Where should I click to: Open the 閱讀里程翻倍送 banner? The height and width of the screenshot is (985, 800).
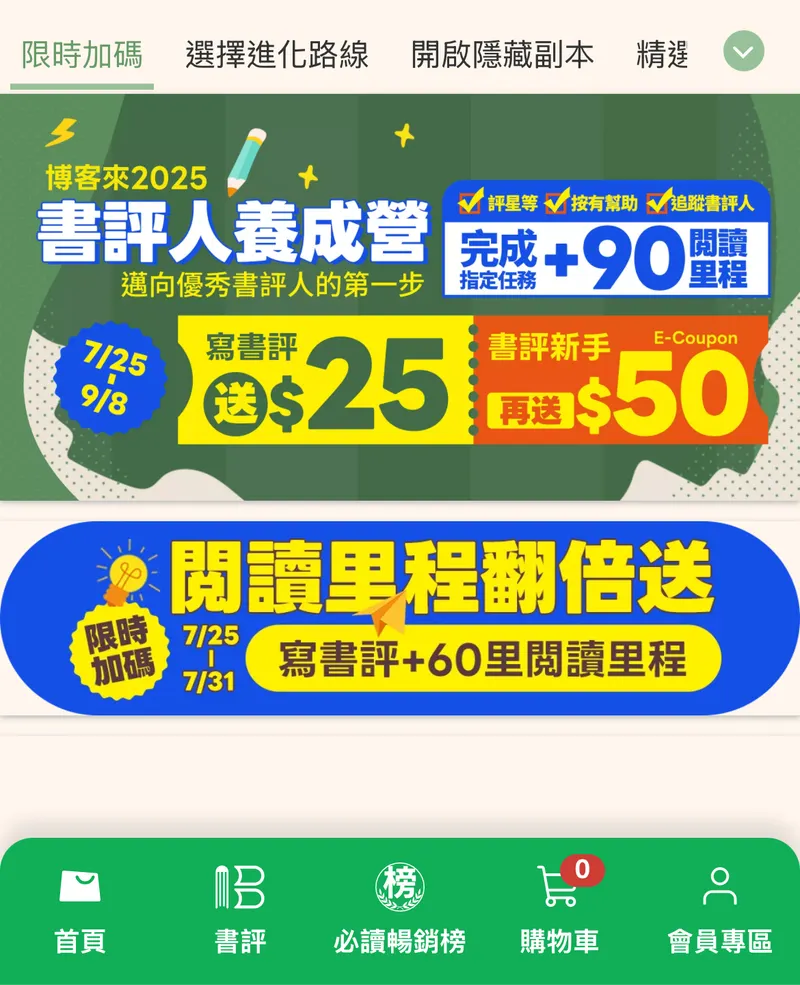[400, 618]
